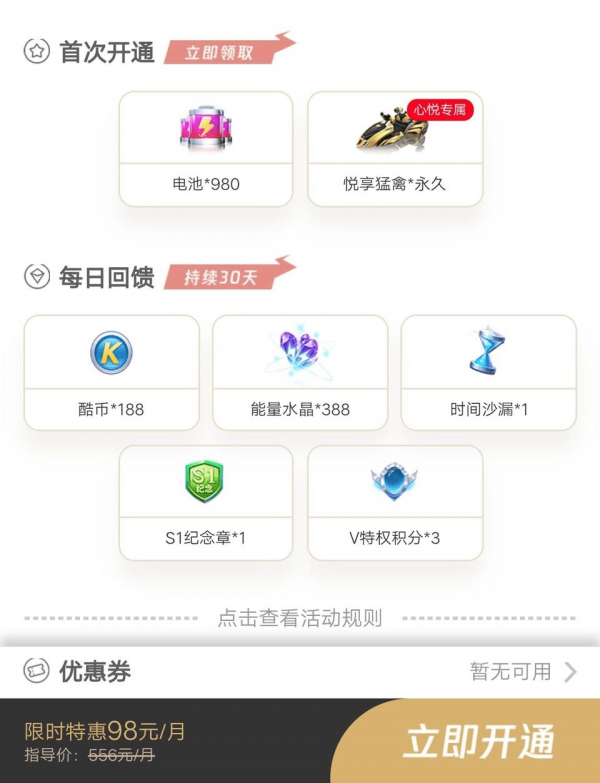Open 点击查看活动规则 link
The height and width of the screenshot is (783, 600).
click(x=300, y=618)
